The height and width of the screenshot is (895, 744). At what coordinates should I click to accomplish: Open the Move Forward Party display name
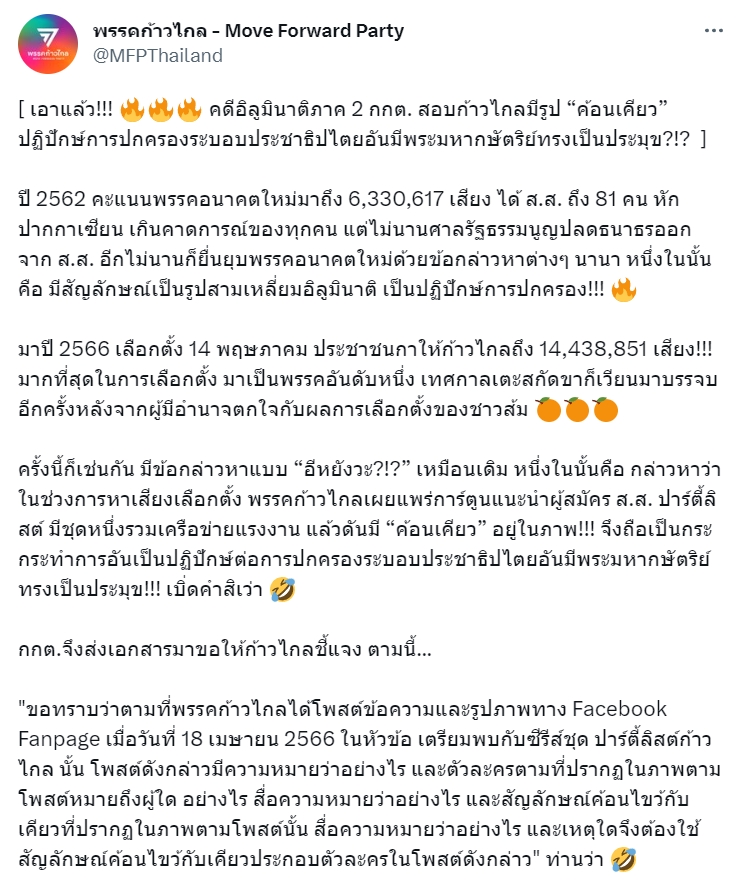[248, 30]
